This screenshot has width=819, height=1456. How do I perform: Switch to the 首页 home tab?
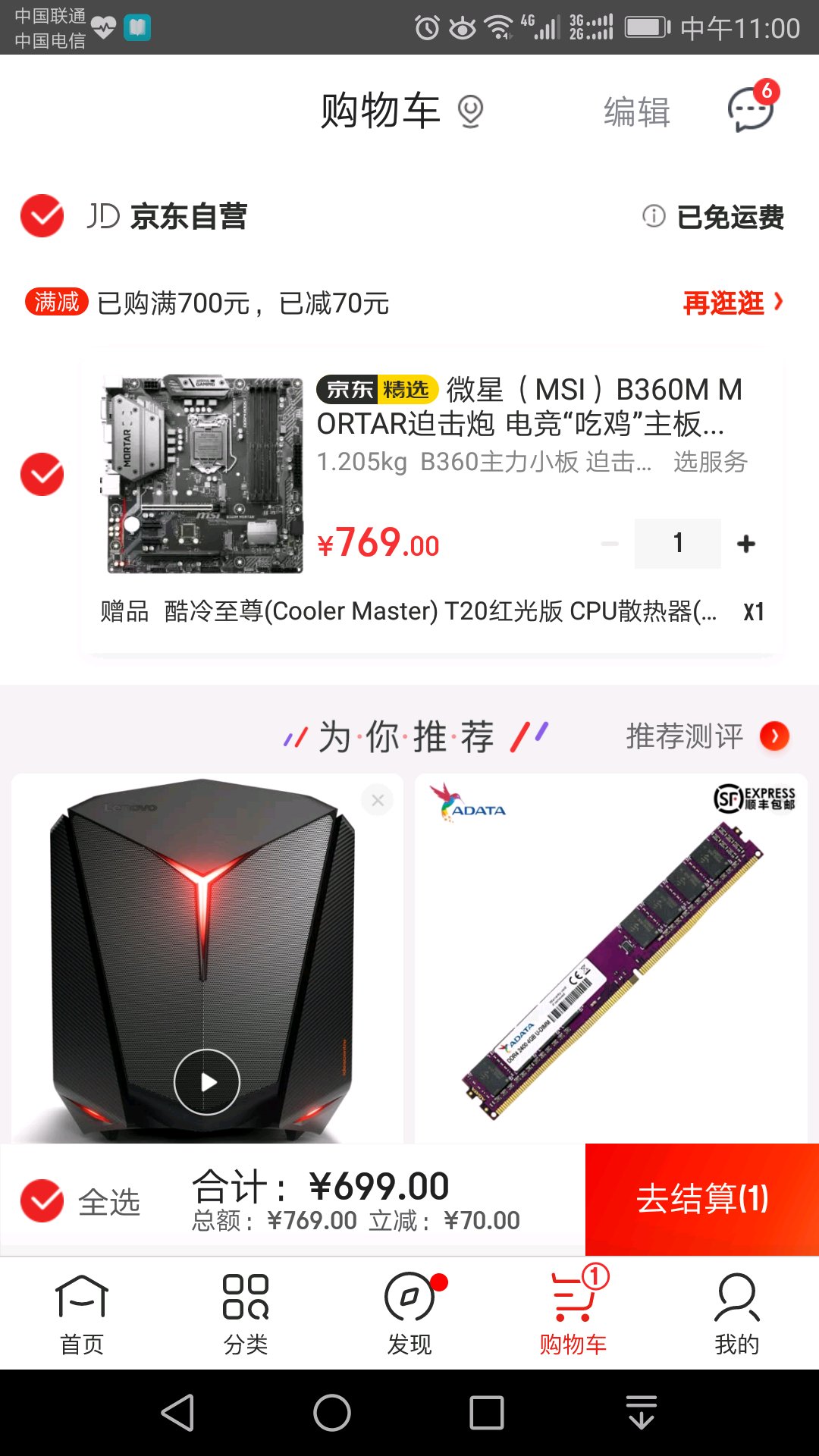[82, 1313]
